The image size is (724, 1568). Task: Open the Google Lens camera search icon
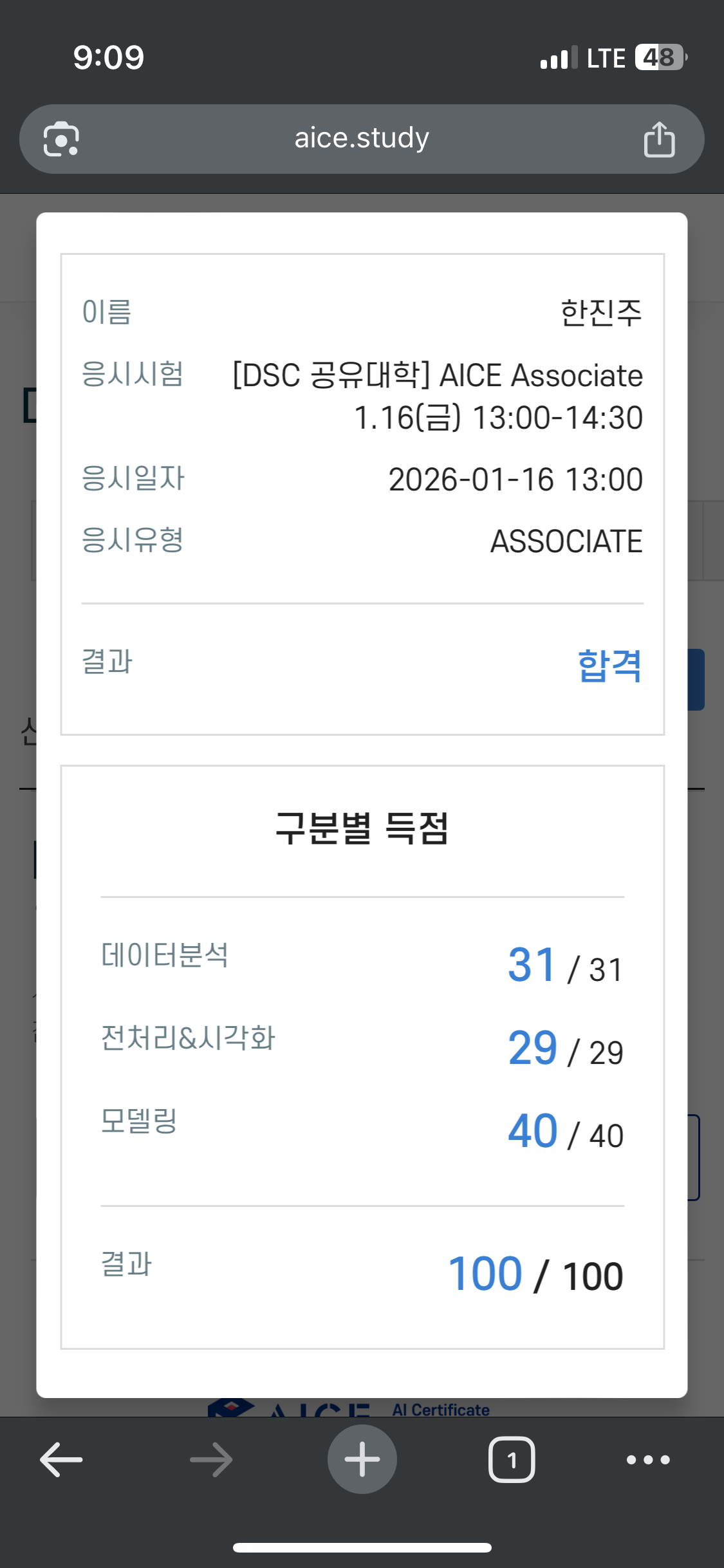[61, 139]
